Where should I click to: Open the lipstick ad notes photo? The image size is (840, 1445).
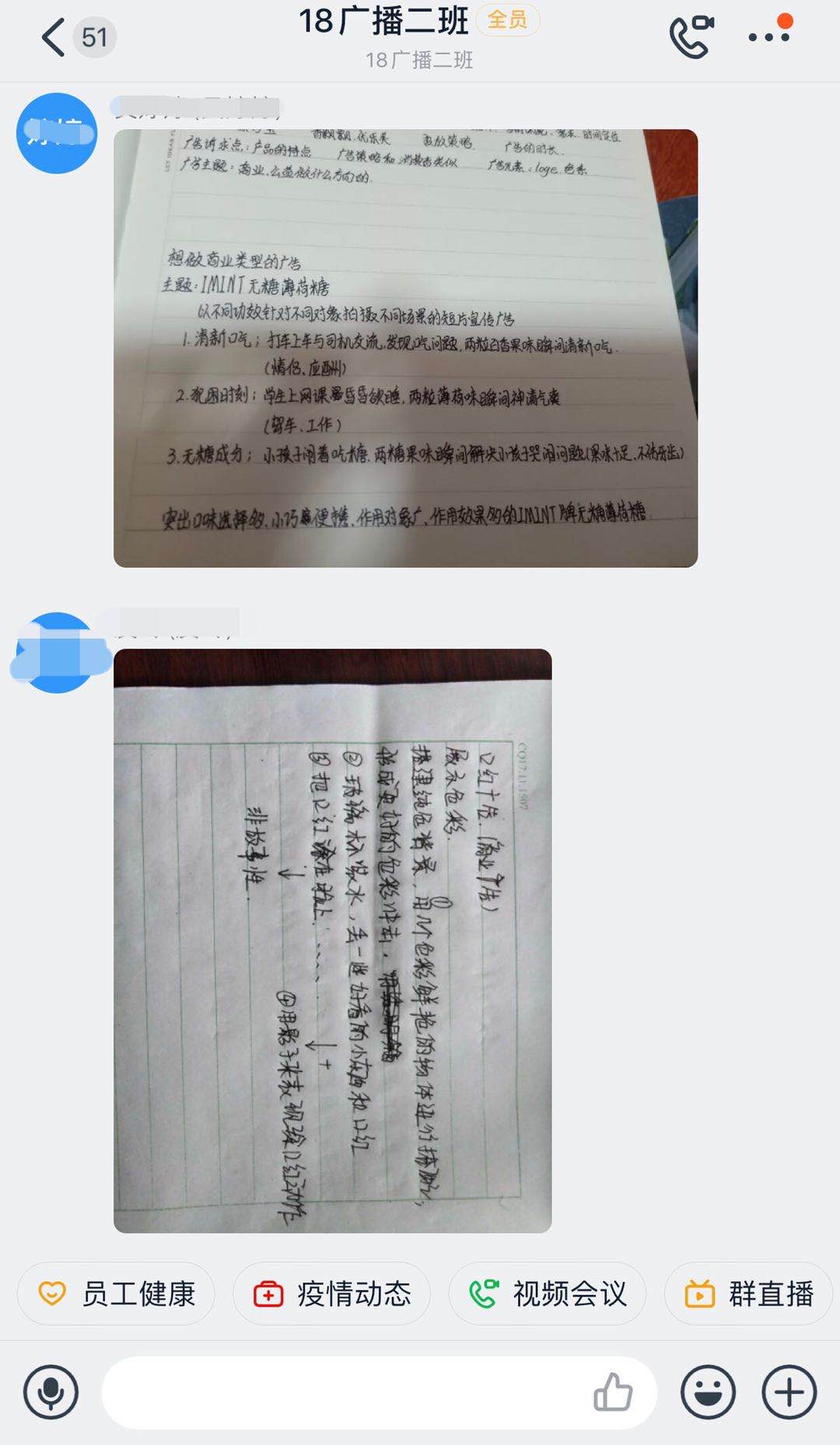coord(332,940)
